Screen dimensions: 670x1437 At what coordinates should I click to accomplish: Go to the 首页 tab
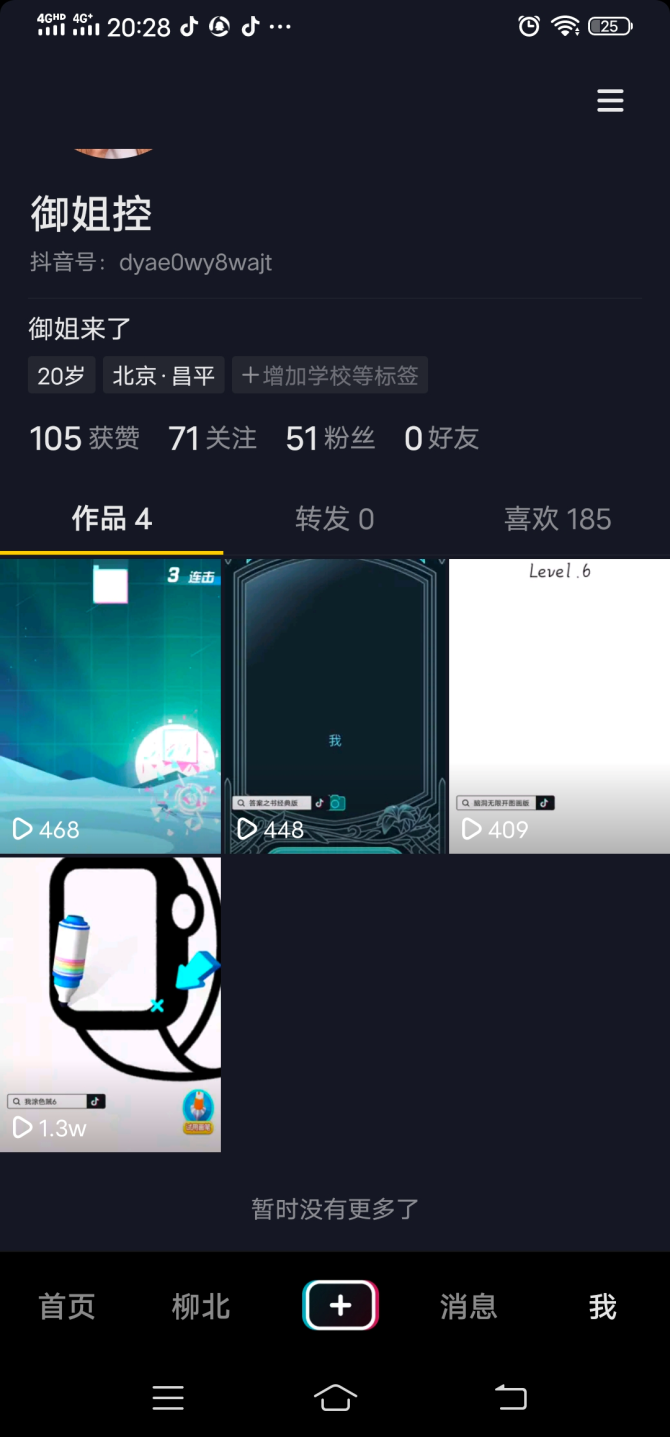67,1306
